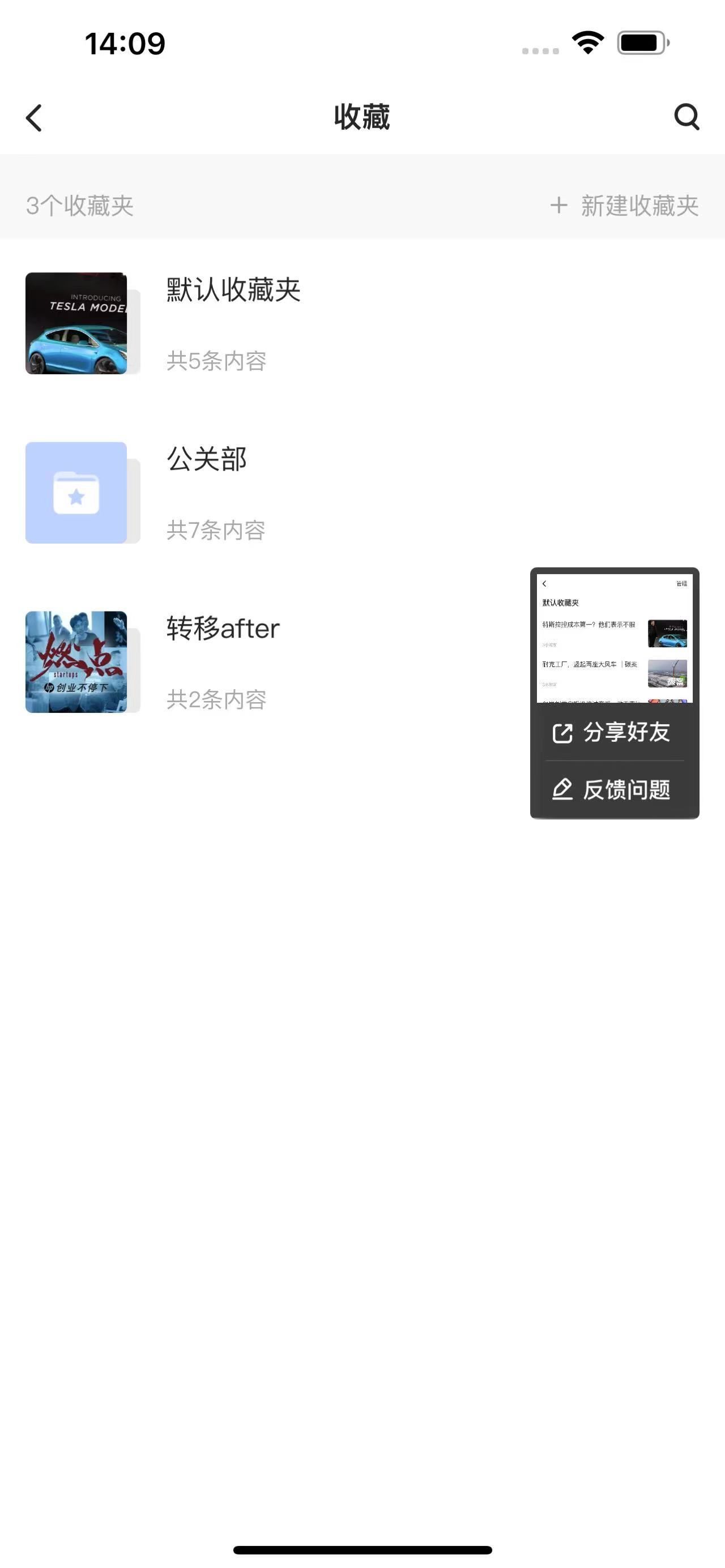The height and width of the screenshot is (1568, 725).
Task: Open search in favorites
Action: pos(686,116)
